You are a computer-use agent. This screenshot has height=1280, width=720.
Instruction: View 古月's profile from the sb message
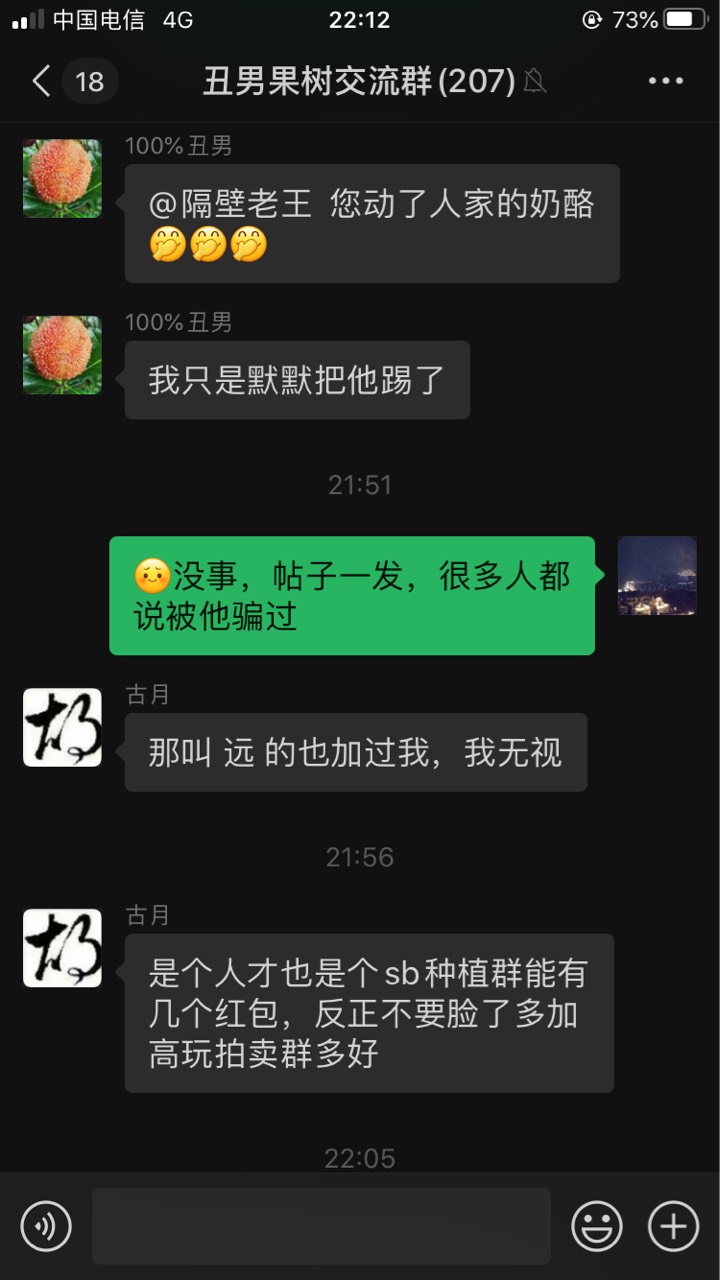tap(62, 948)
